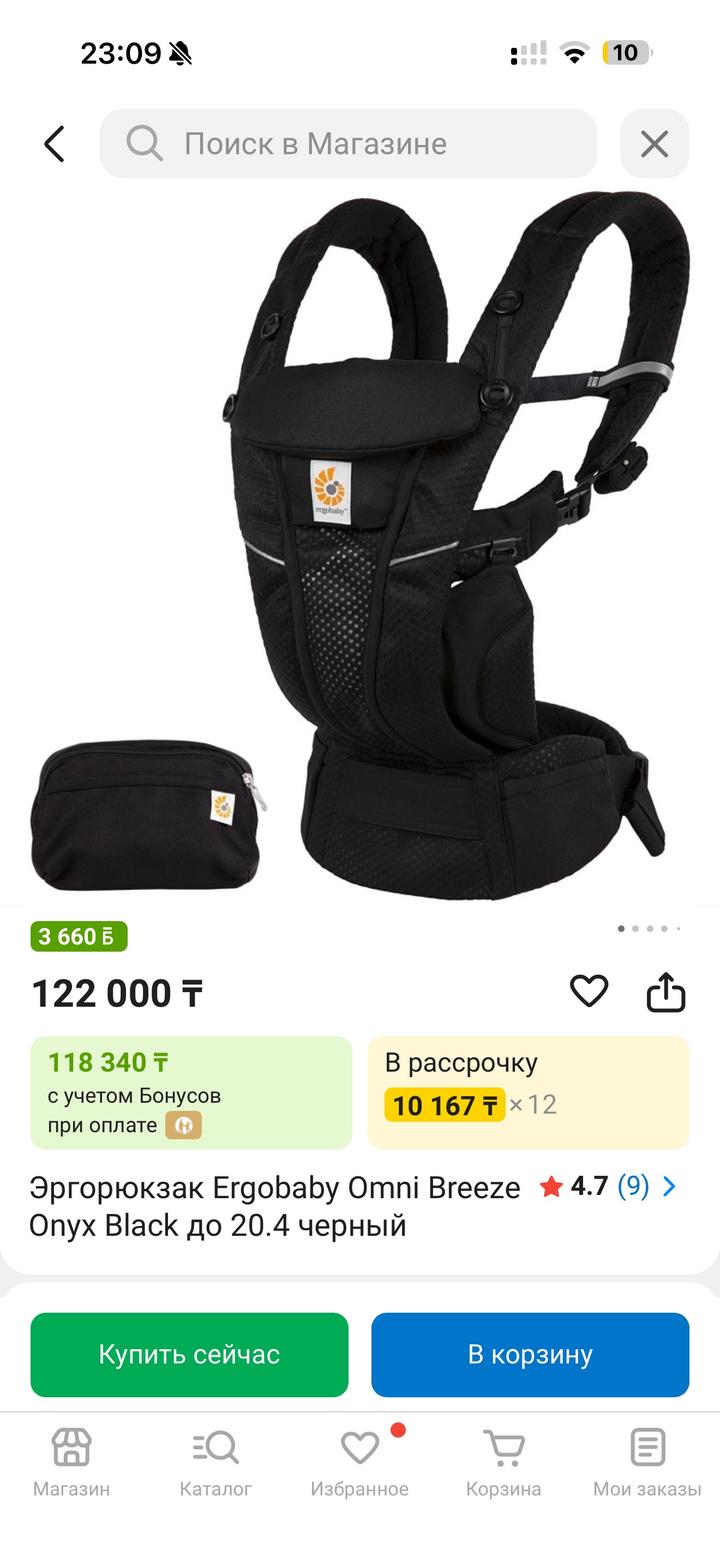Add the Ergobaby carrier to favorites via the heart
720x1564 pixels.
589,991
